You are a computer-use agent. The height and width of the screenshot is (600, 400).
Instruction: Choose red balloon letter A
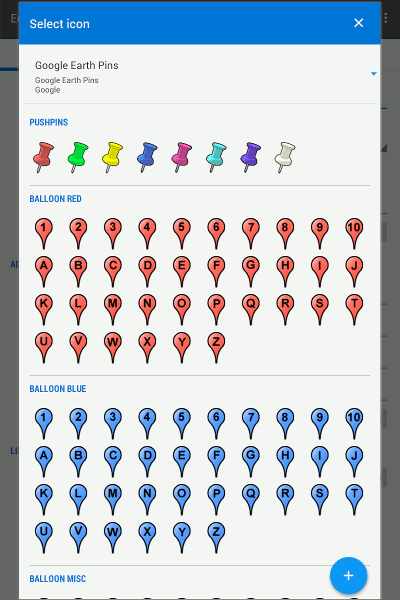click(x=44, y=272)
